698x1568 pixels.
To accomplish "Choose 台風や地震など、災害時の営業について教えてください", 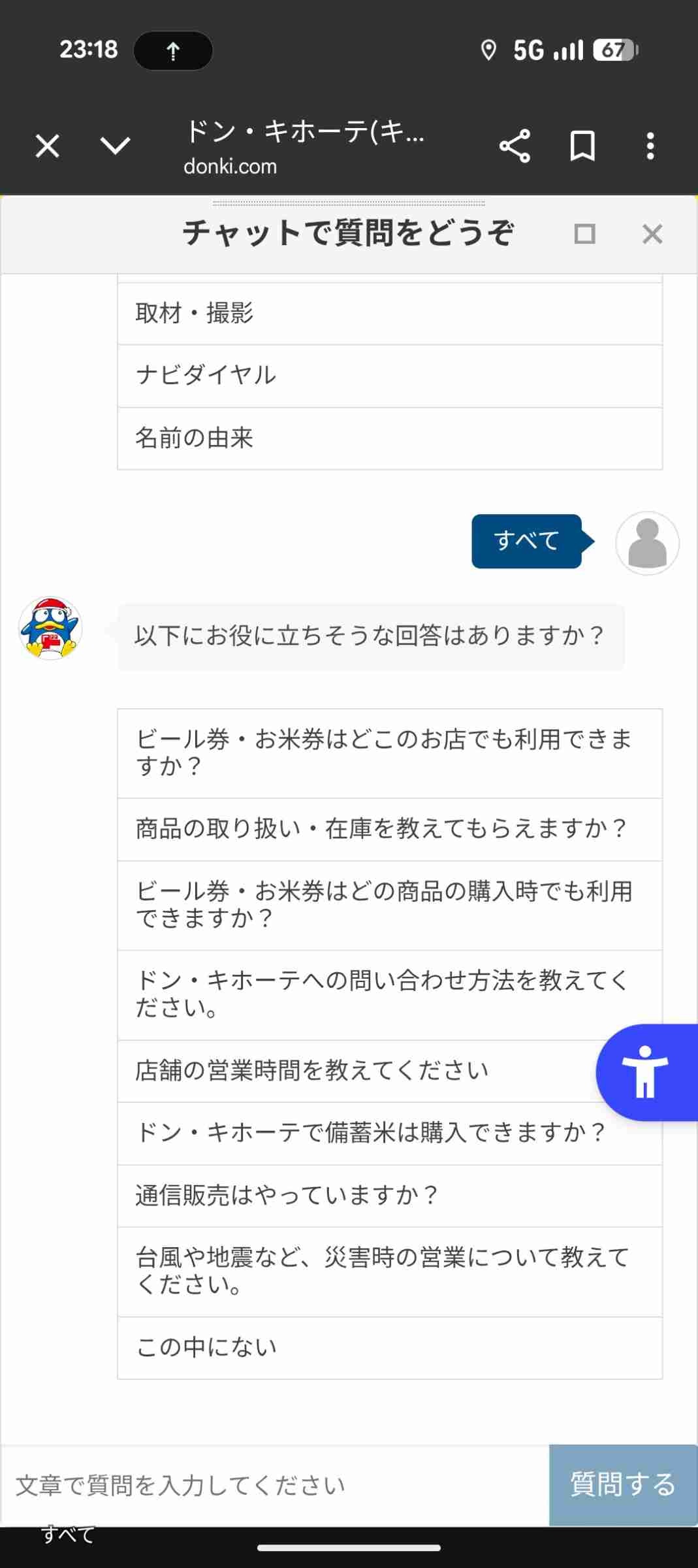I will pos(389,1271).
